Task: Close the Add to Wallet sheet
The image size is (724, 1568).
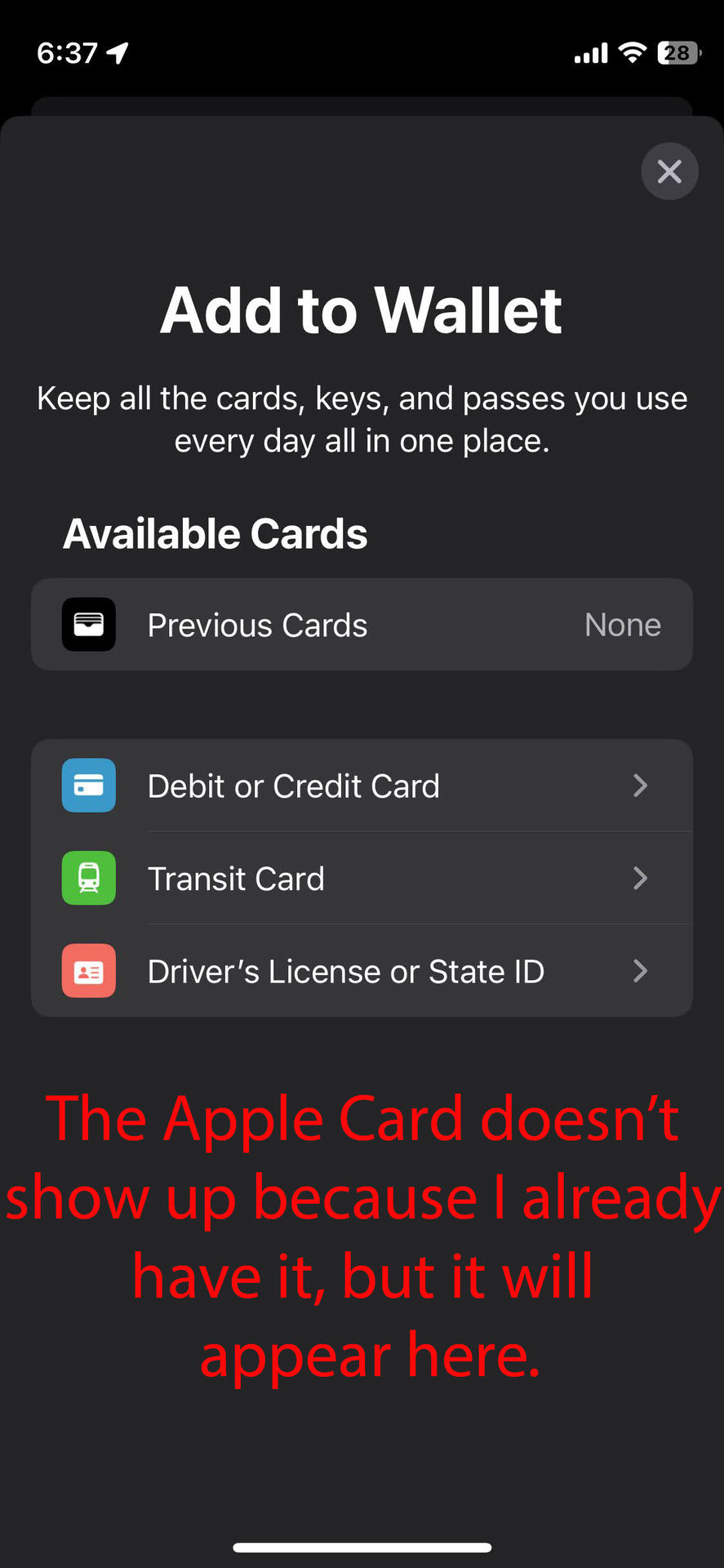Action: pyautogui.click(x=669, y=171)
